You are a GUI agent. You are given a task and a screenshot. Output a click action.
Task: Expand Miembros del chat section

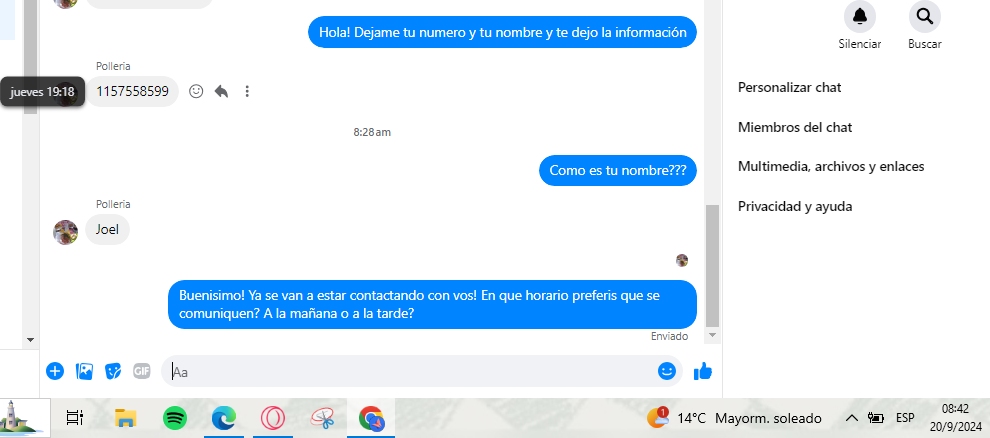(794, 128)
